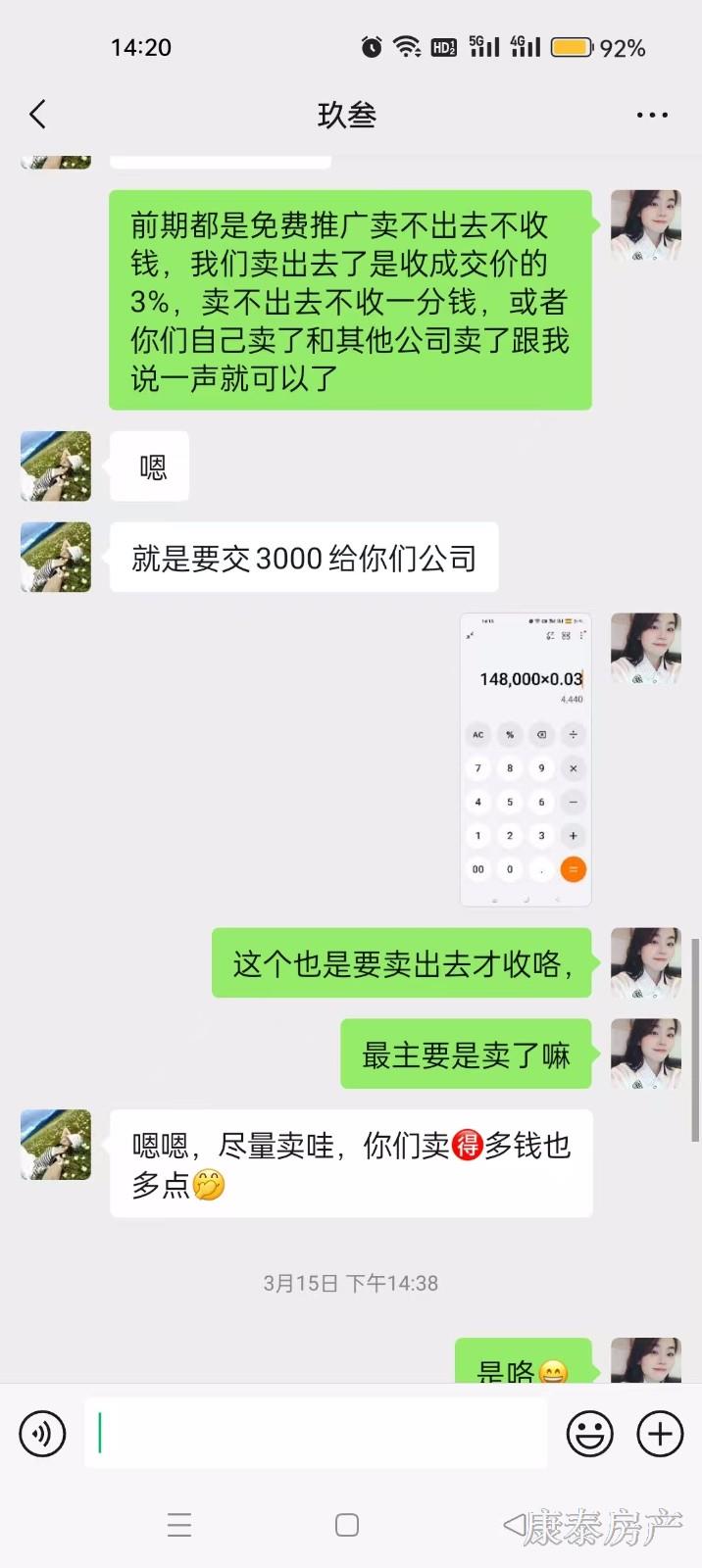Screen dimensions: 702x1568
Task: Open contact avatar beside the 嗯 message
Action: 56,466
